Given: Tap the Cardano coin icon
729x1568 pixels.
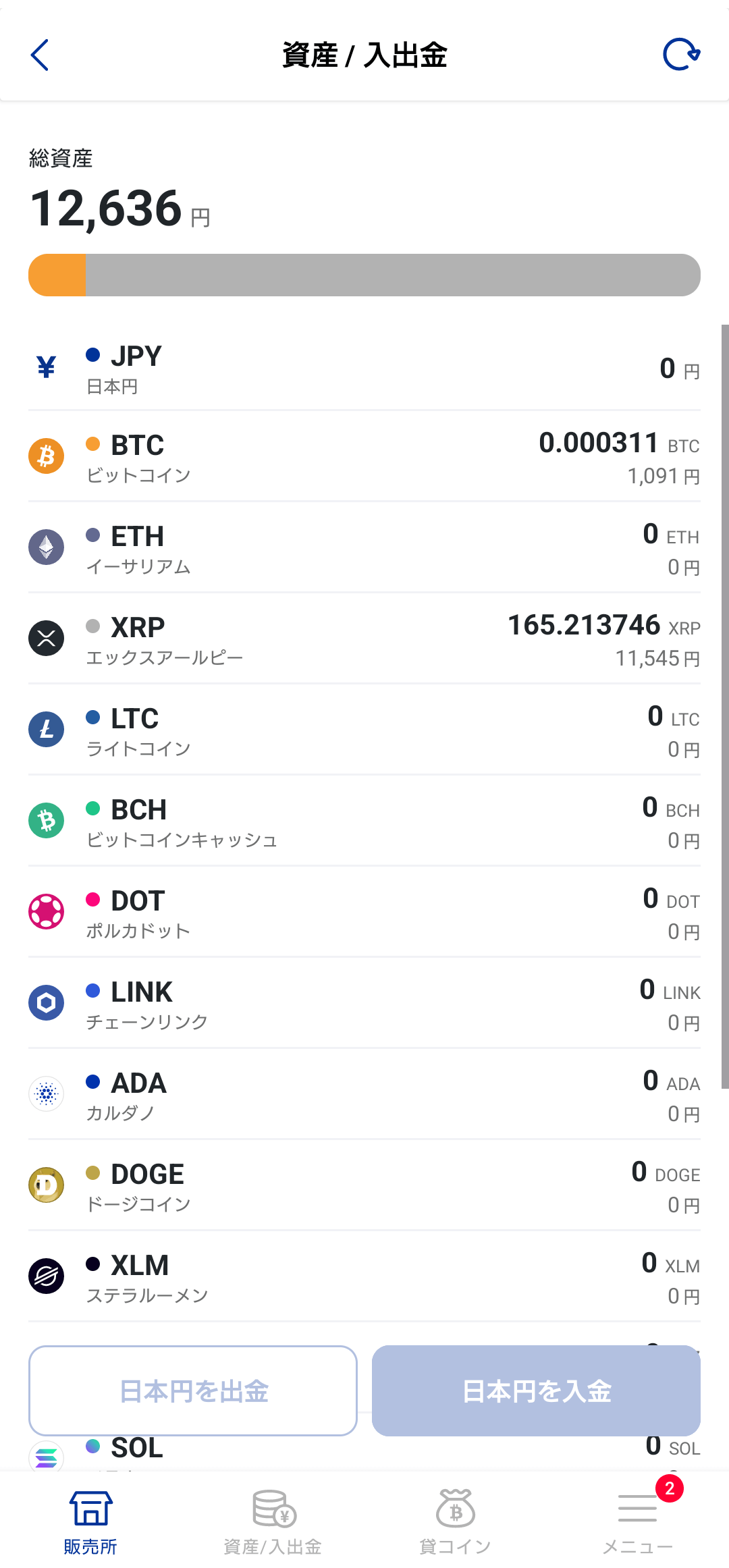Looking at the screenshot, I should (46, 1094).
